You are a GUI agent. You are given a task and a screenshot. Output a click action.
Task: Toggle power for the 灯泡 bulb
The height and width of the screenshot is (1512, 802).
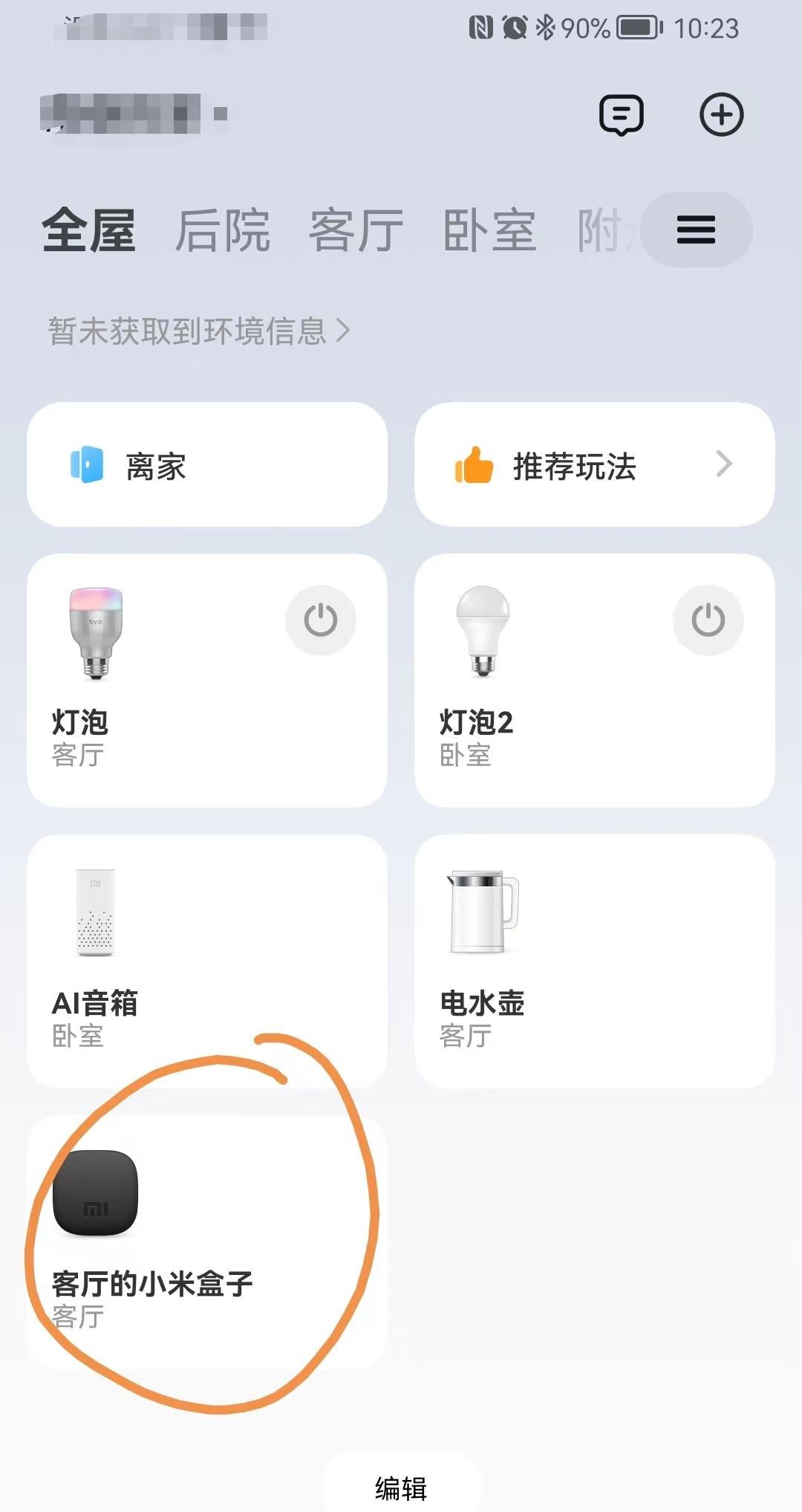[x=320, y=620]
